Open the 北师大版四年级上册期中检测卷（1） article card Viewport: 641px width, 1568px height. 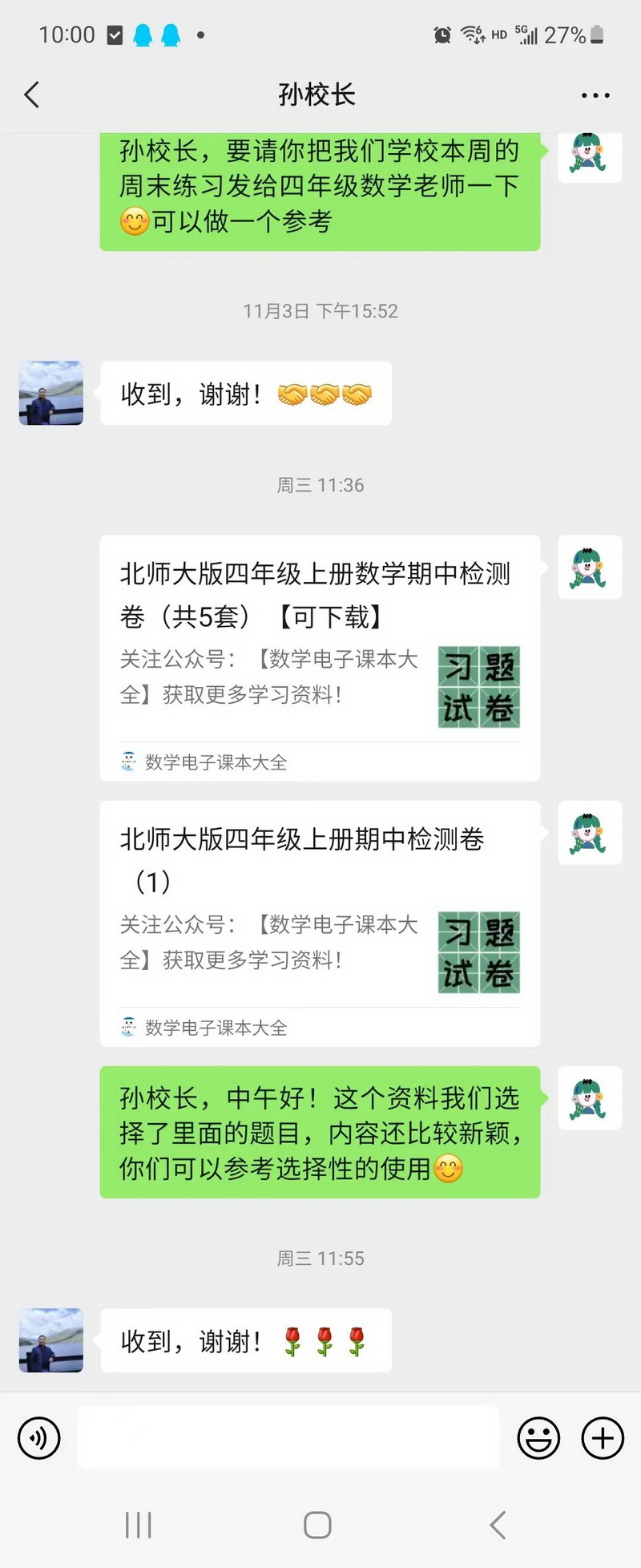pyautogui.click(x=320, y=923)
